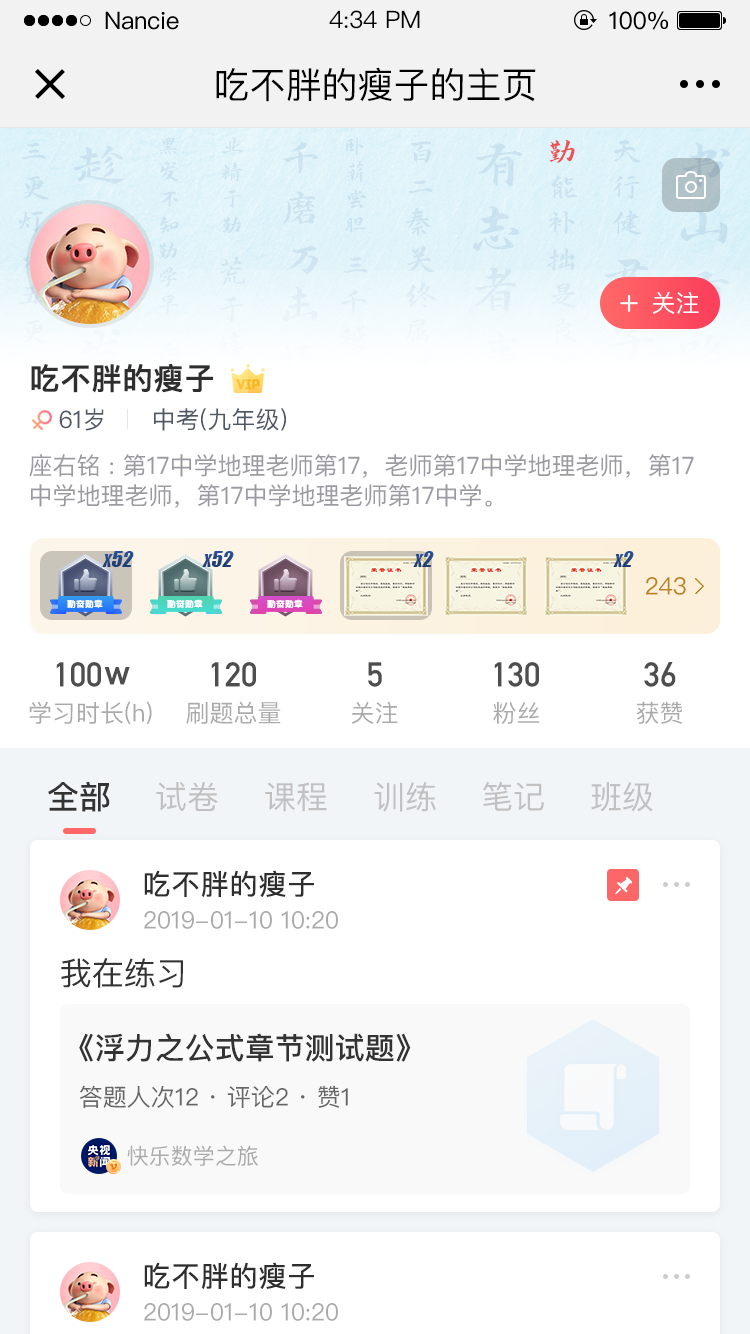Close the profile page

49,85
